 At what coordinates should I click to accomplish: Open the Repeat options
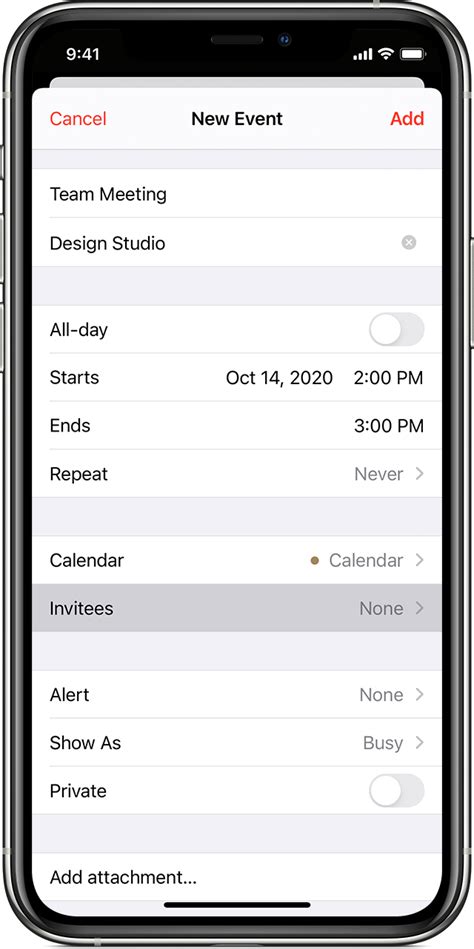237,474
